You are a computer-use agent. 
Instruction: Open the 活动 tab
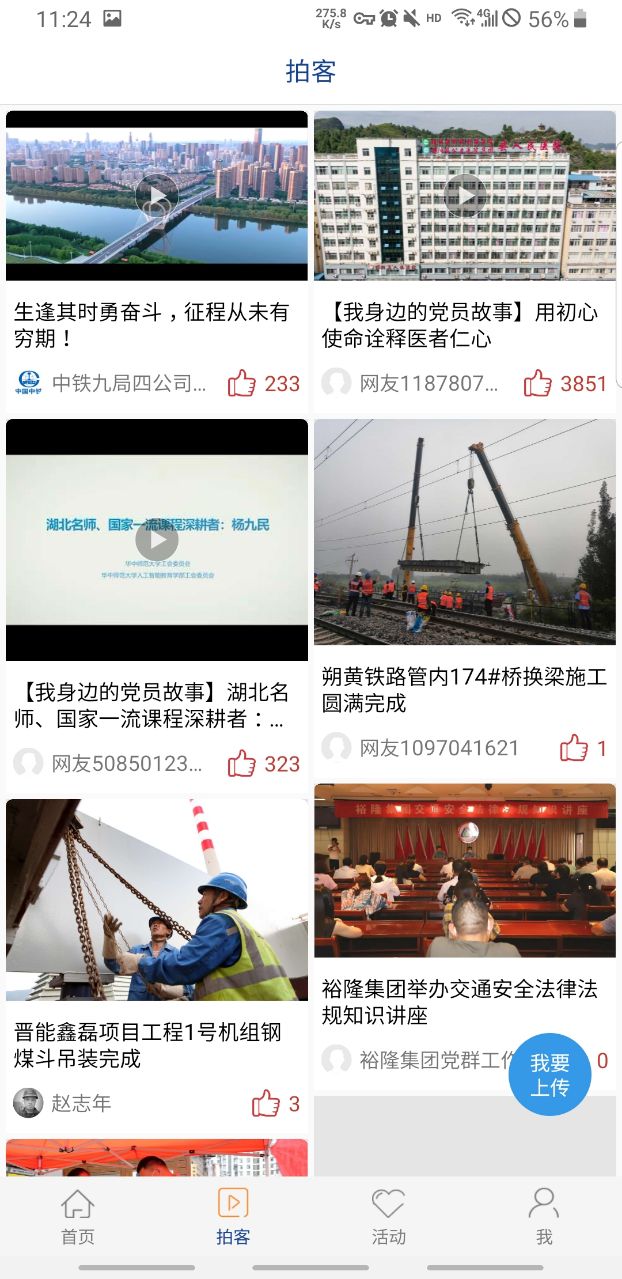pos(388,1216)
